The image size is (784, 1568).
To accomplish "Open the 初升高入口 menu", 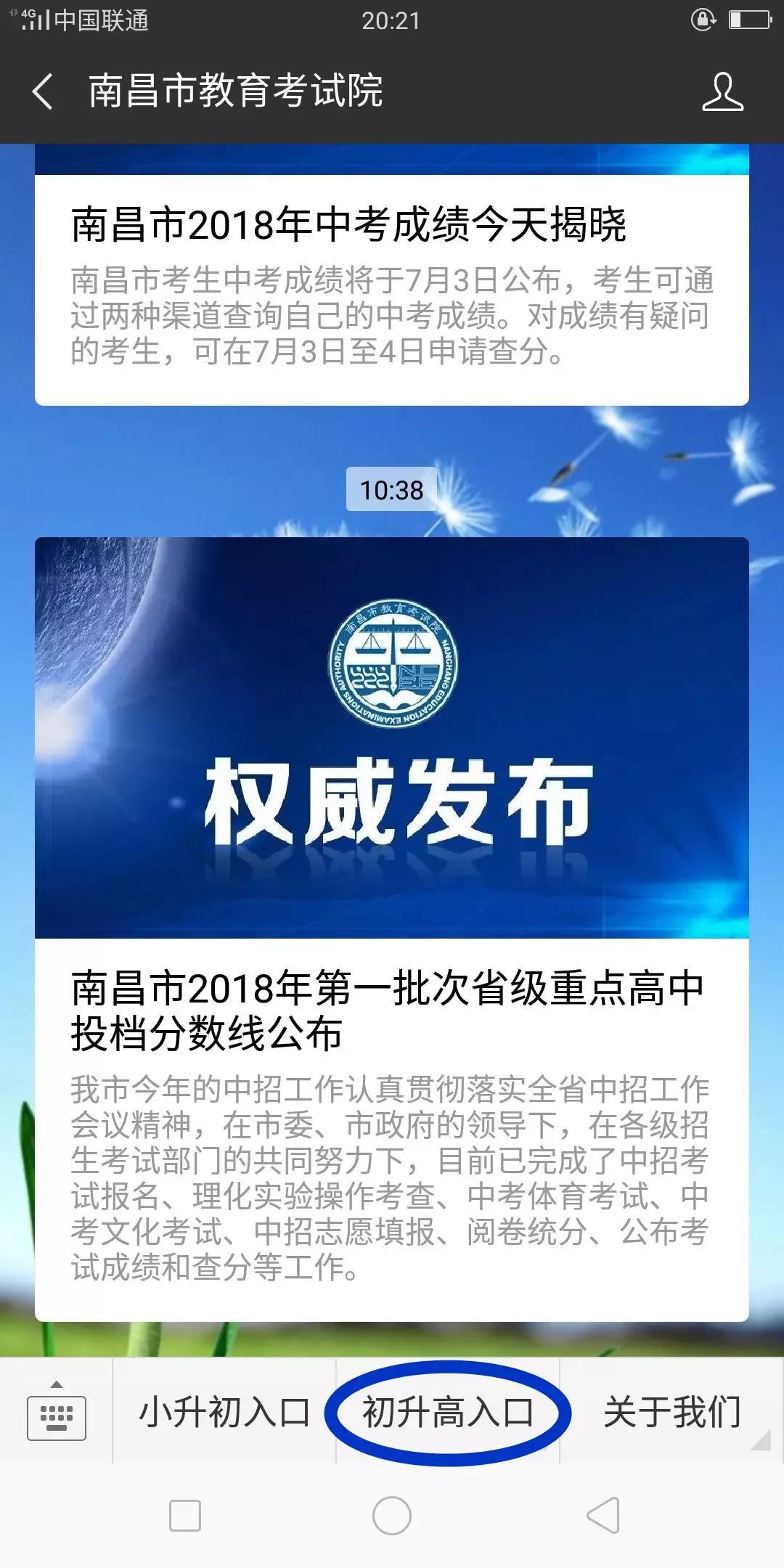I will [x=448, y=1413].
